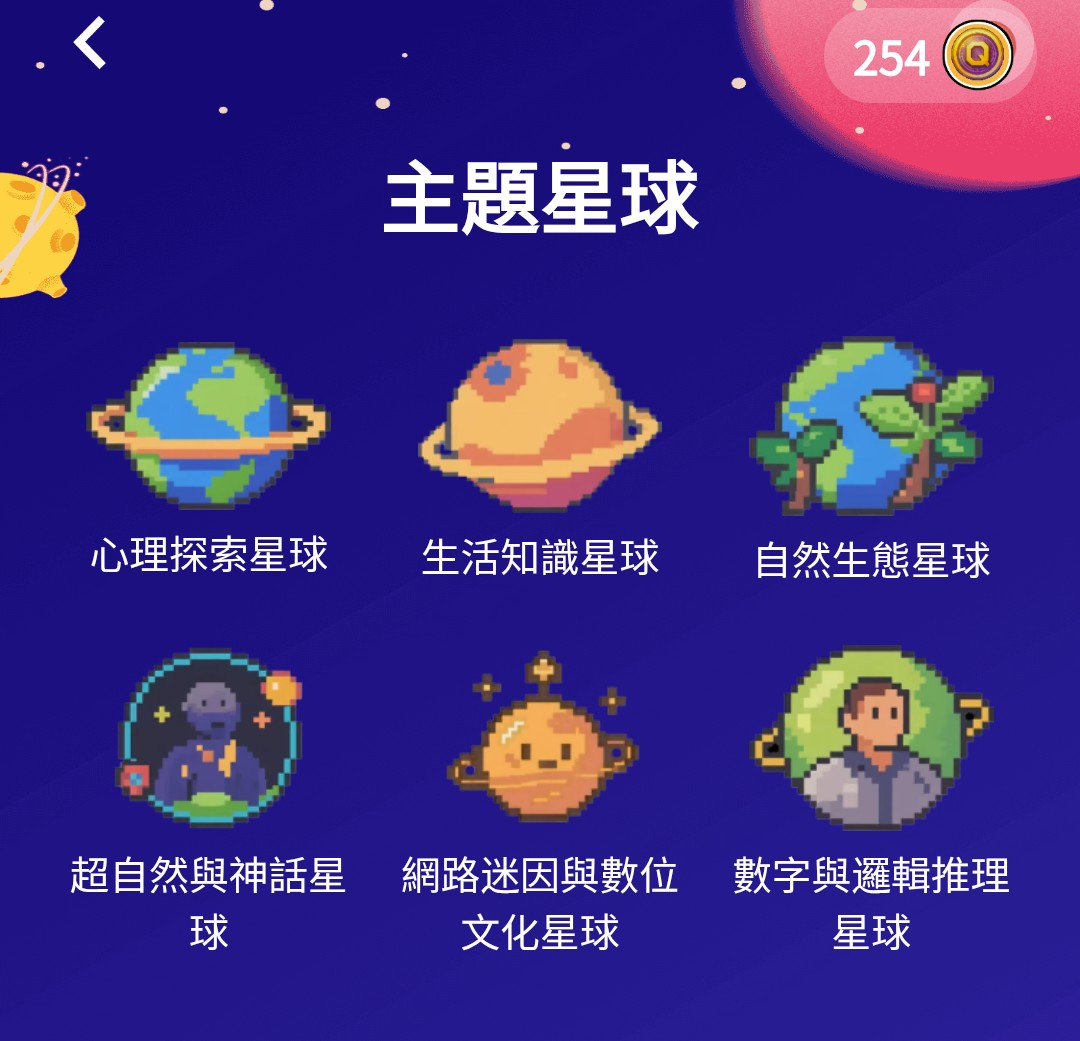Open the 生活知識星球 planet
Viewport: 1080px width, 1041px height.
click(x=540, y=427)
